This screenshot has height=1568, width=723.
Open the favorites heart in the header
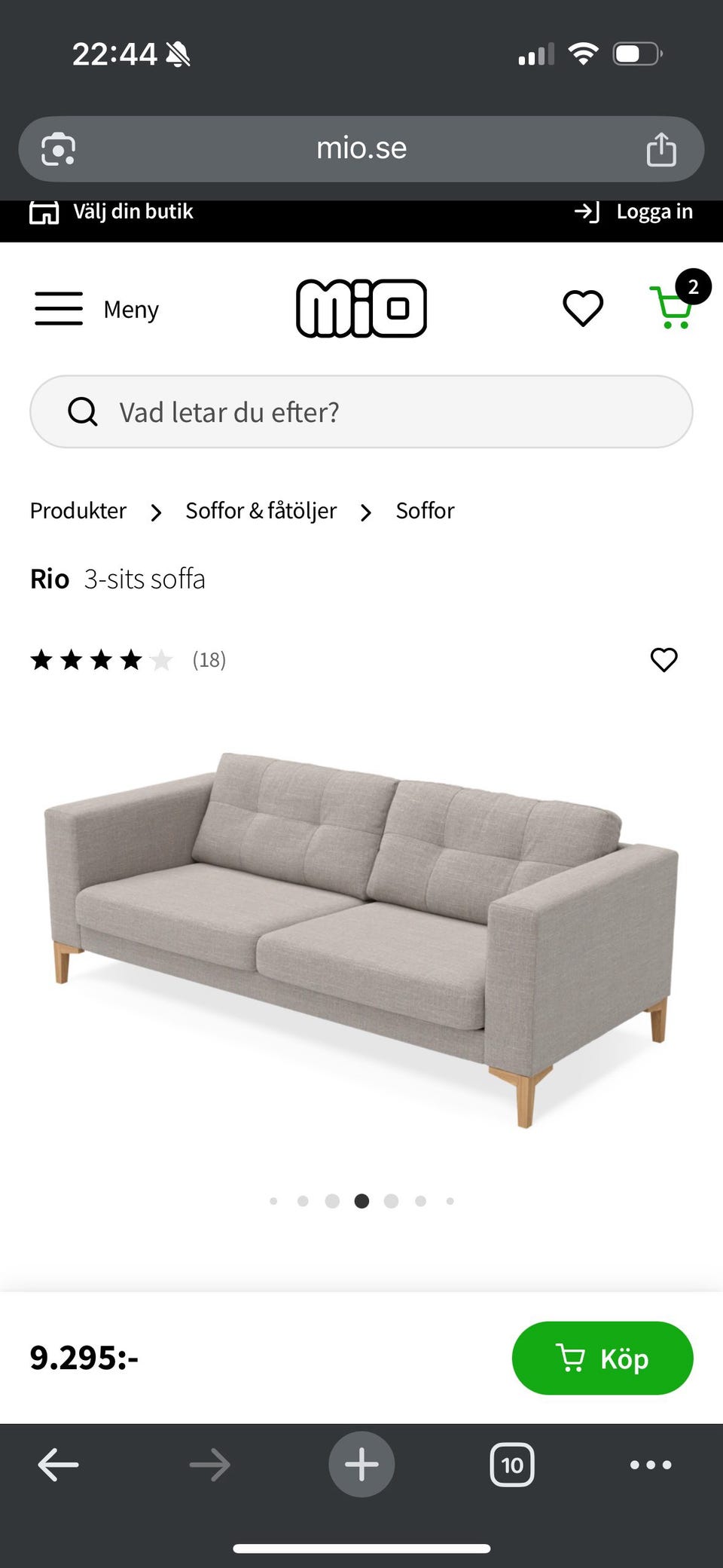[583, 308]
